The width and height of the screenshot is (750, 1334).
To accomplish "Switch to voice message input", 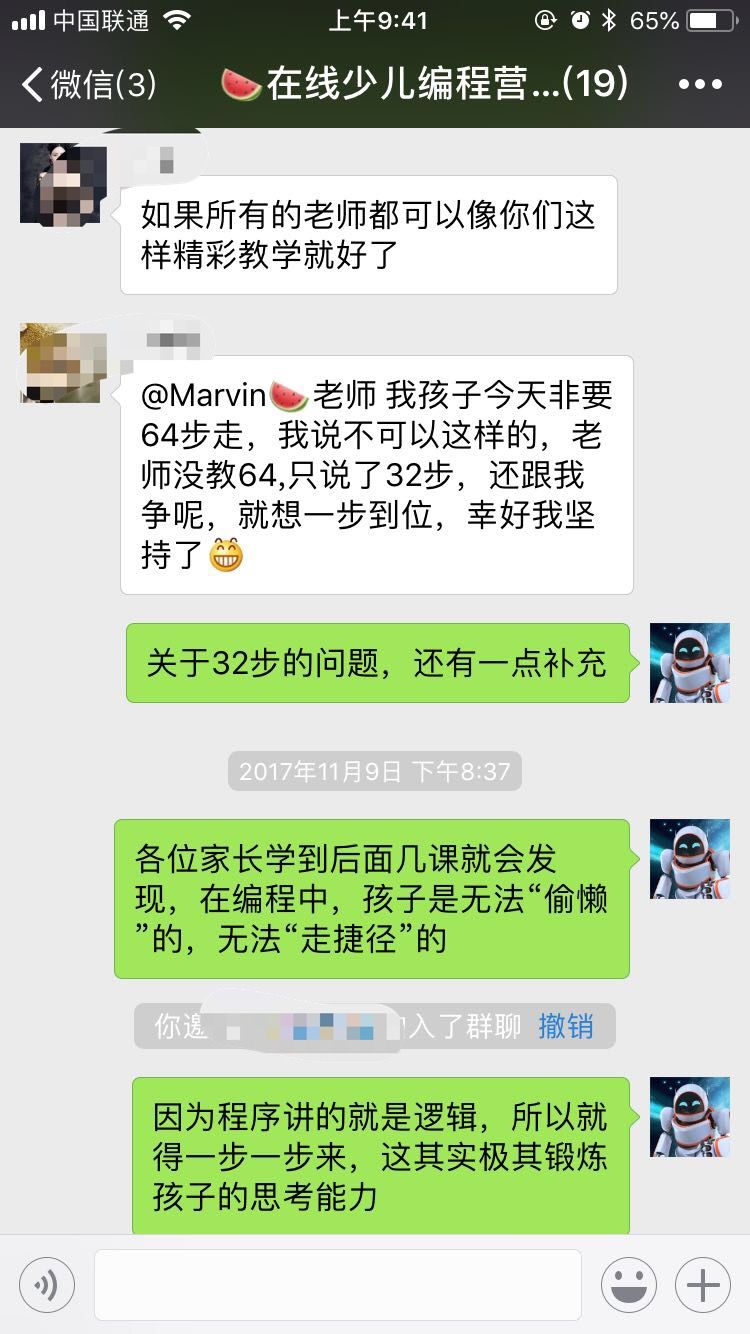I will tap(46, 1285).
